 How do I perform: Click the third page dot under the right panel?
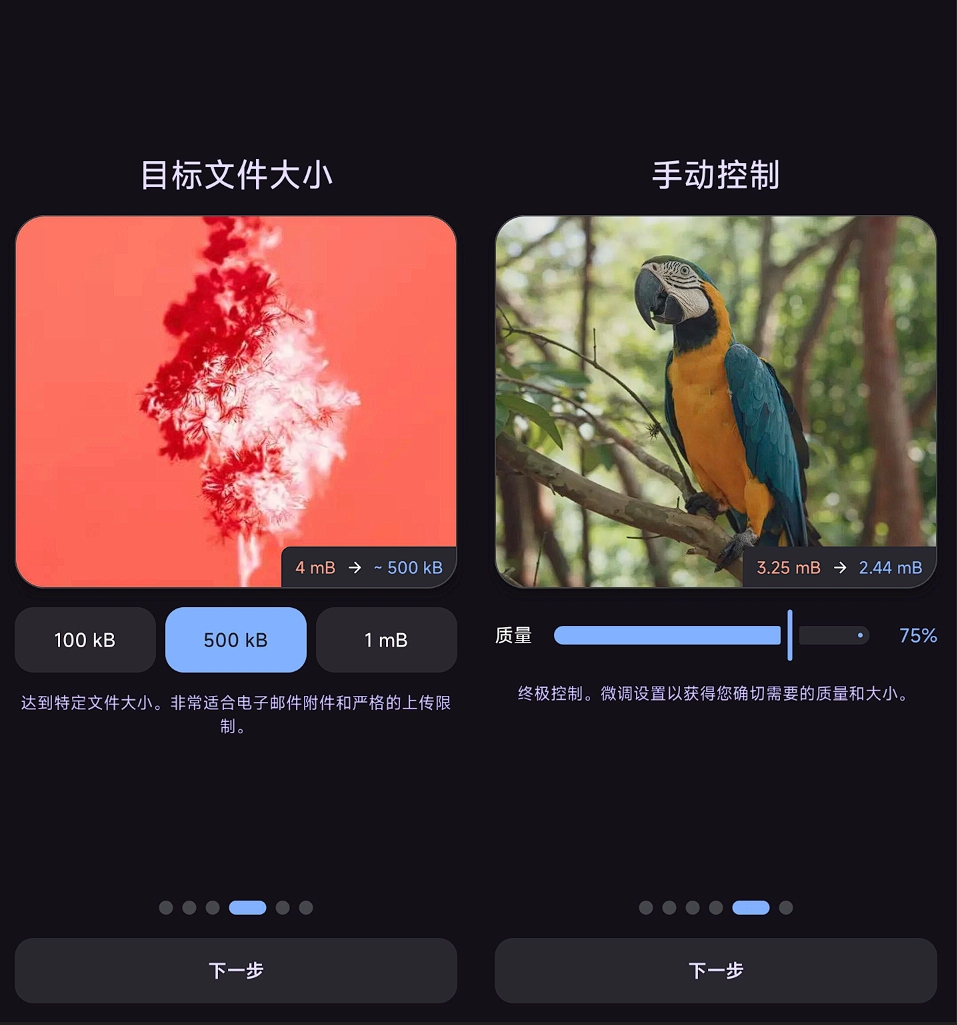click(x=691, y=908)
